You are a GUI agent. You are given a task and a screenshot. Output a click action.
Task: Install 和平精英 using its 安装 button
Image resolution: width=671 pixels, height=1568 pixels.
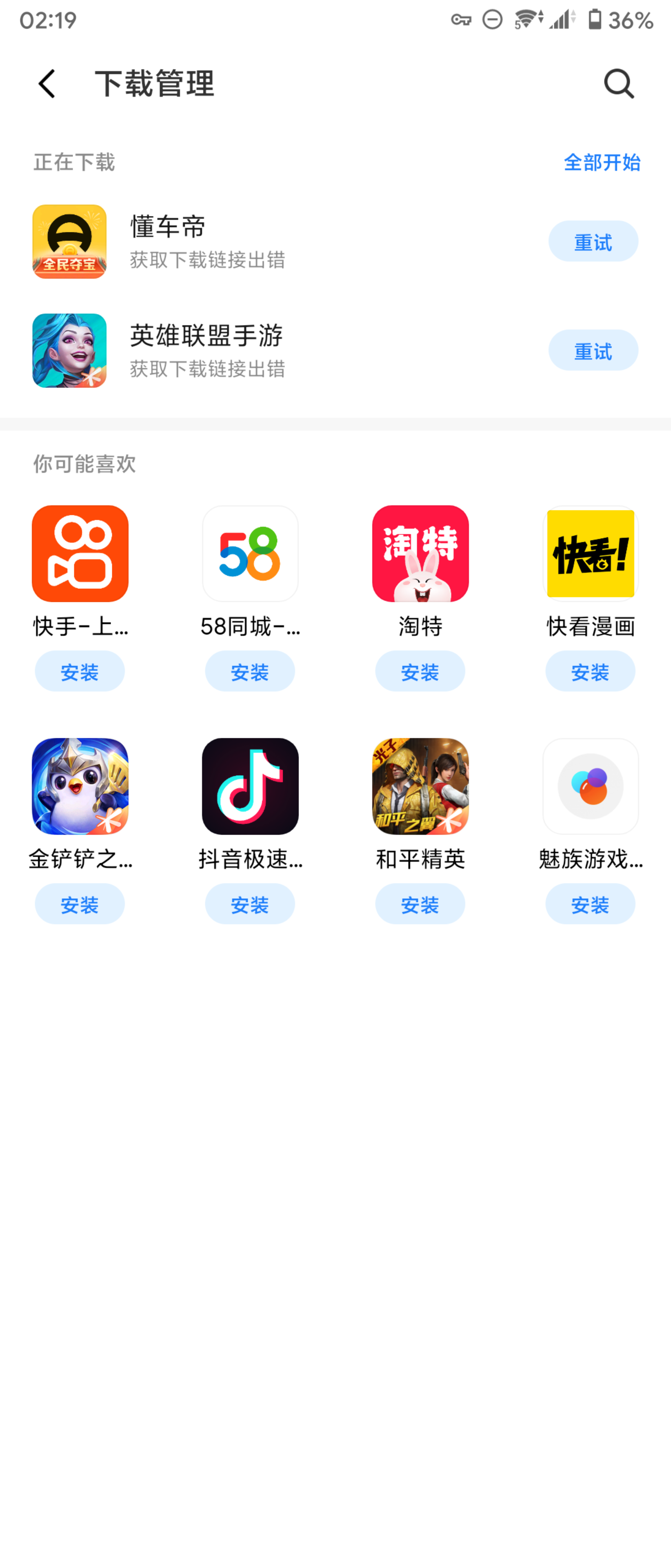tap(420, 904)
